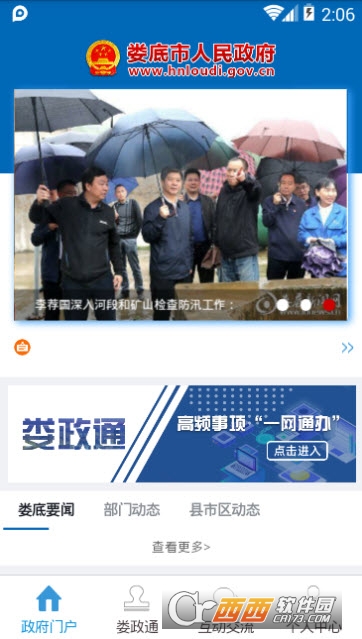Switch to the 部门动态 tab
Image resolution: width=362 pixels, height=639 pixels.
click(x=132, y=510)
